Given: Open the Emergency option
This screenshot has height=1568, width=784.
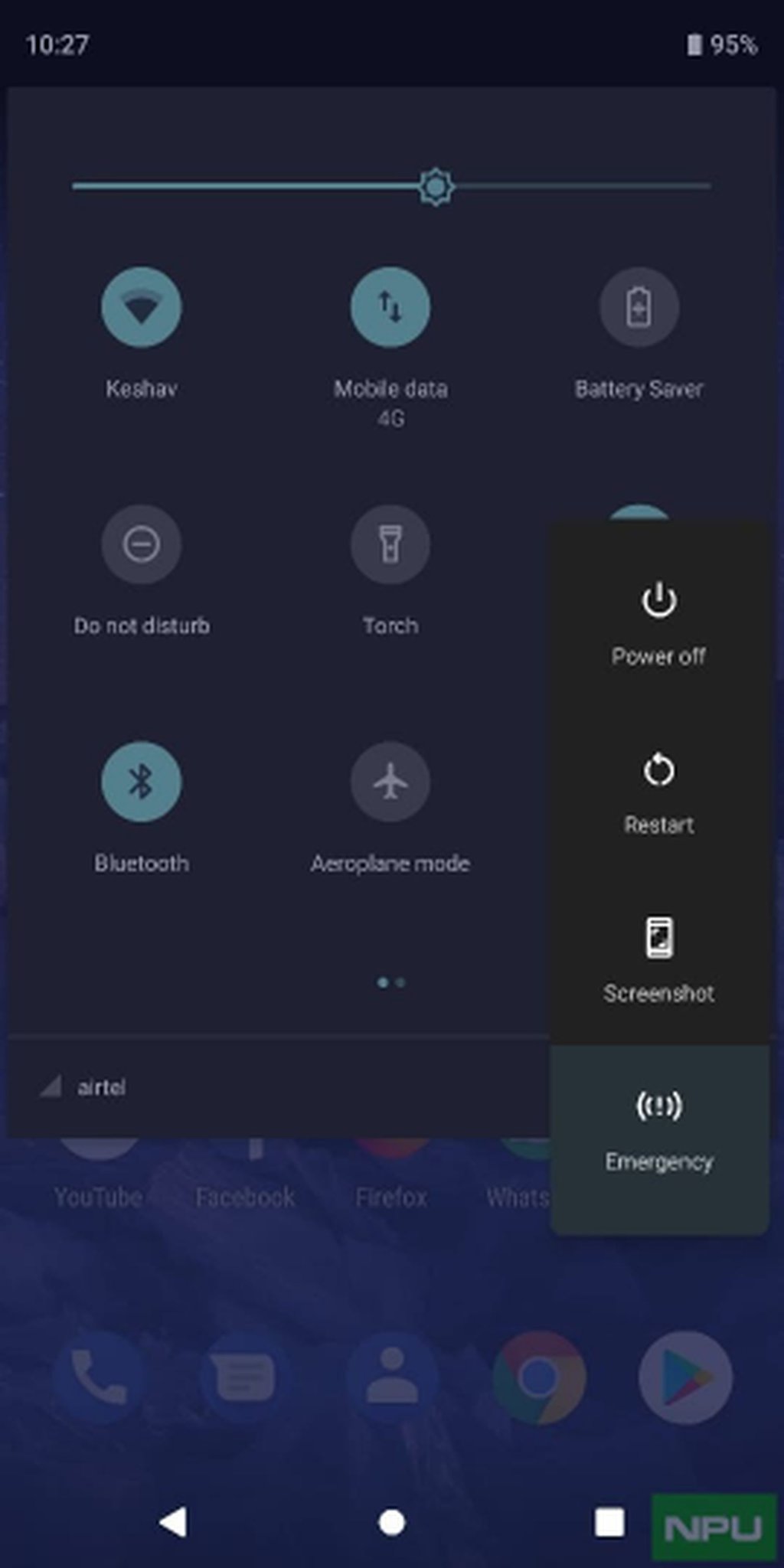Looking at the screenshot, I should click(x=658, y=1129).
